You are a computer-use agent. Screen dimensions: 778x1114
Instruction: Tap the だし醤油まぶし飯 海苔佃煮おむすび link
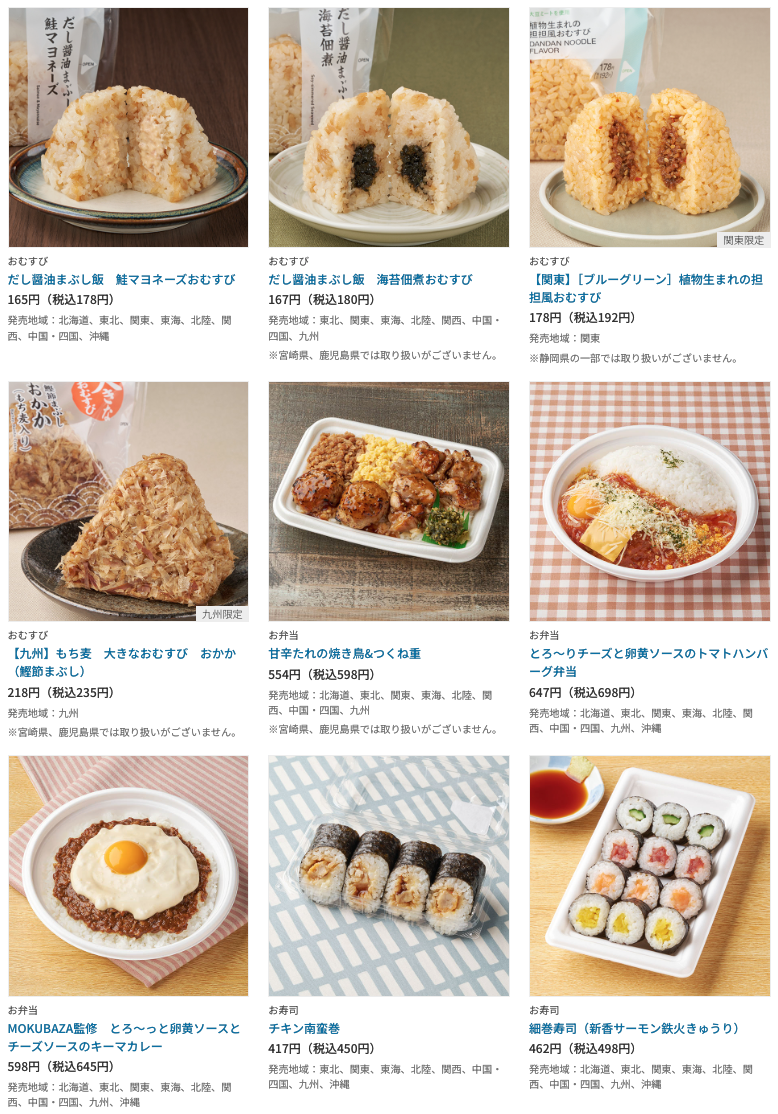click(x=370, y=279)
